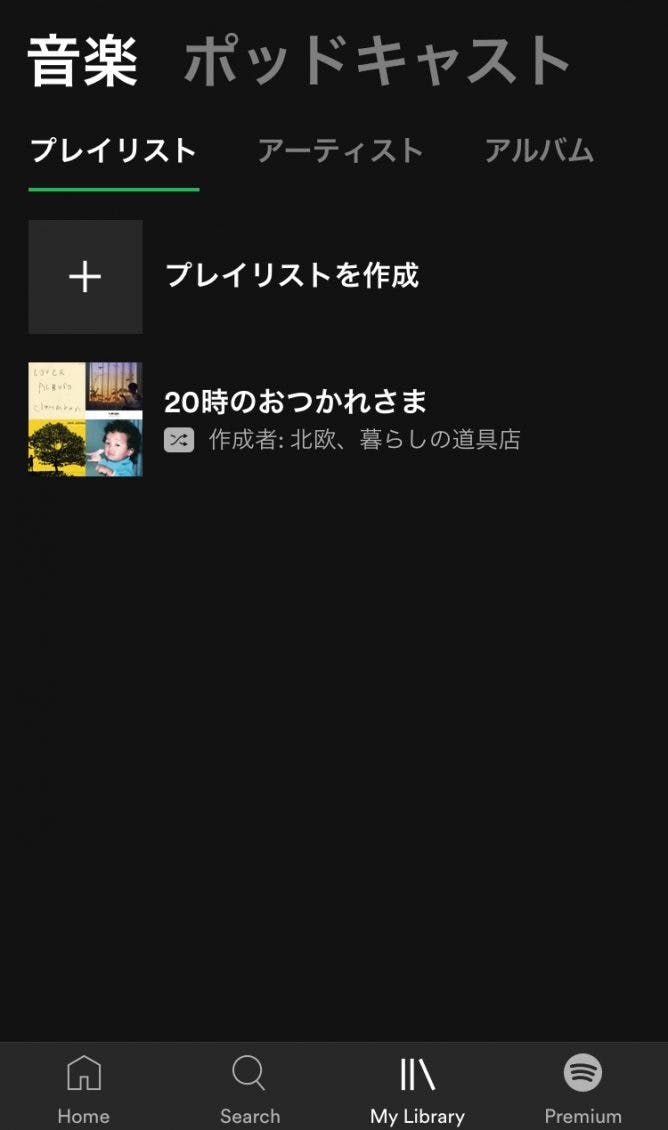This screenshot has width=668, height=1130.
Task: Tap プレイリストを作成 to create a playlist
Action: click(x=290, y=276)
